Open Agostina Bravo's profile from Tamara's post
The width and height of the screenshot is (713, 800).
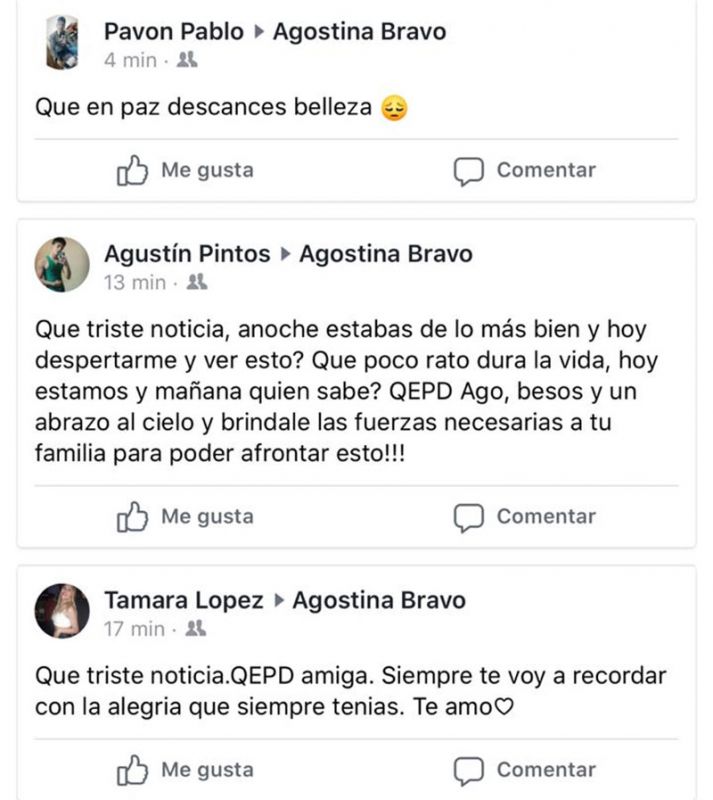[x=379, y=600]
